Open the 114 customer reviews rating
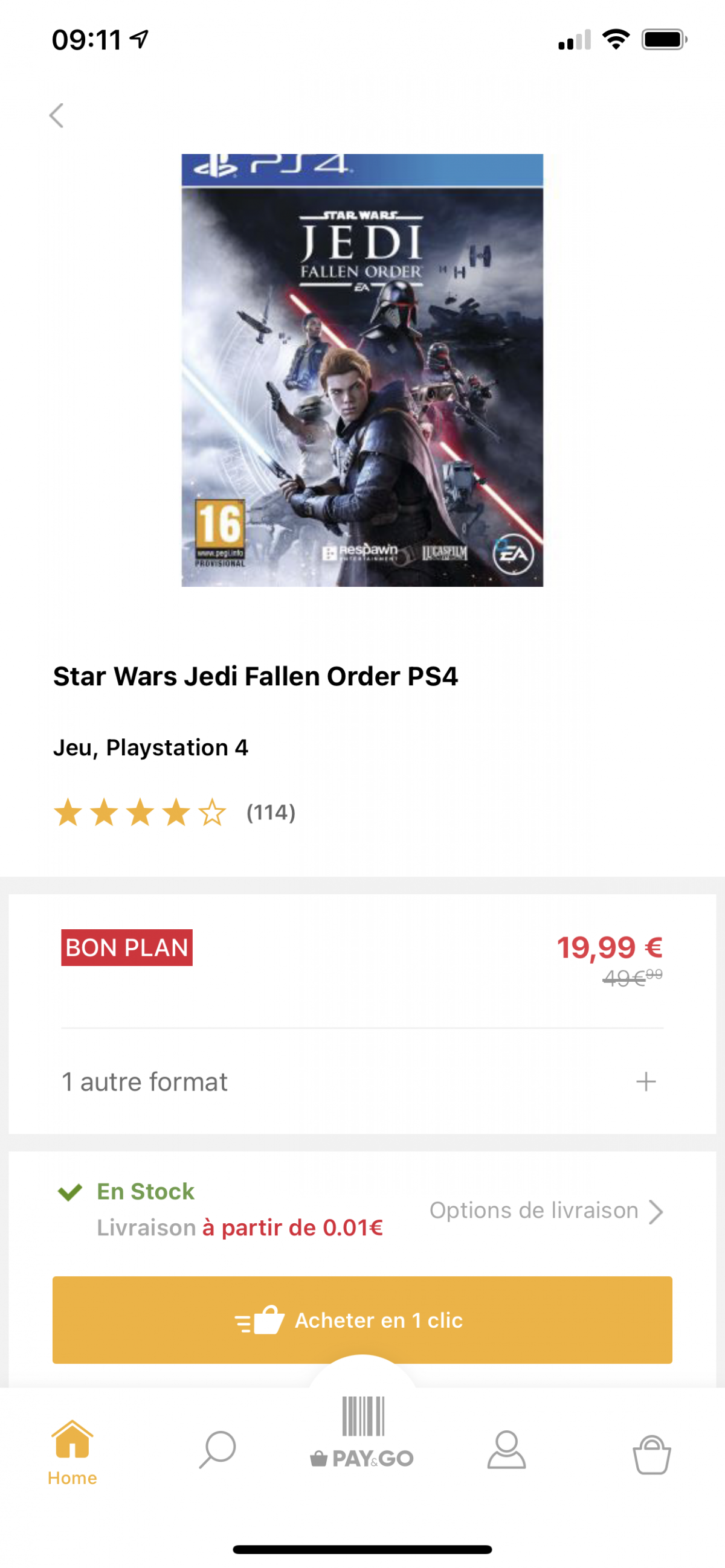The width and height of the screenshot is (725, 1568). click(175, 813)
